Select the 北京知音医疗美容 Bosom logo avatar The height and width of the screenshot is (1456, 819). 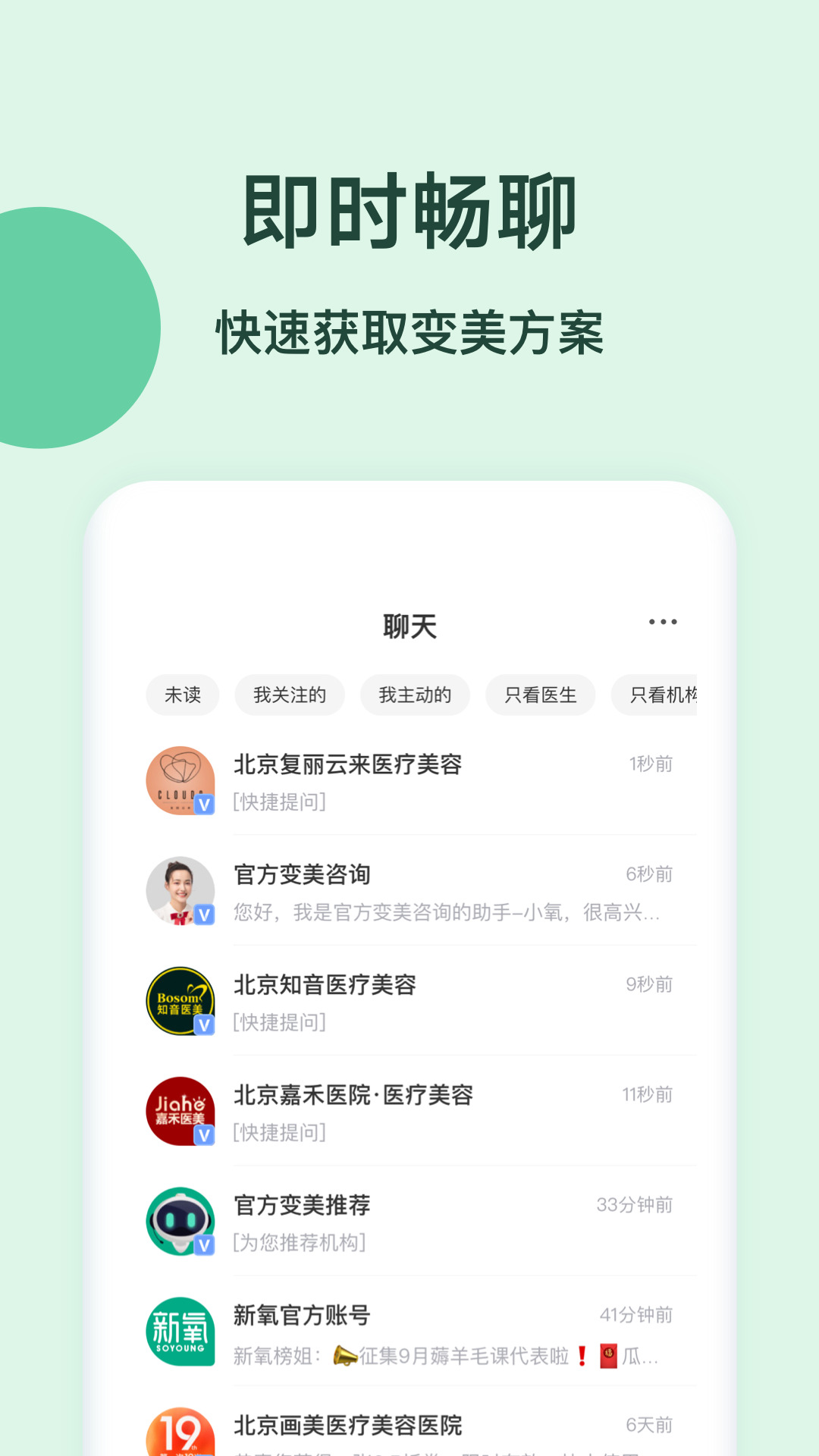click(181, 1001)
